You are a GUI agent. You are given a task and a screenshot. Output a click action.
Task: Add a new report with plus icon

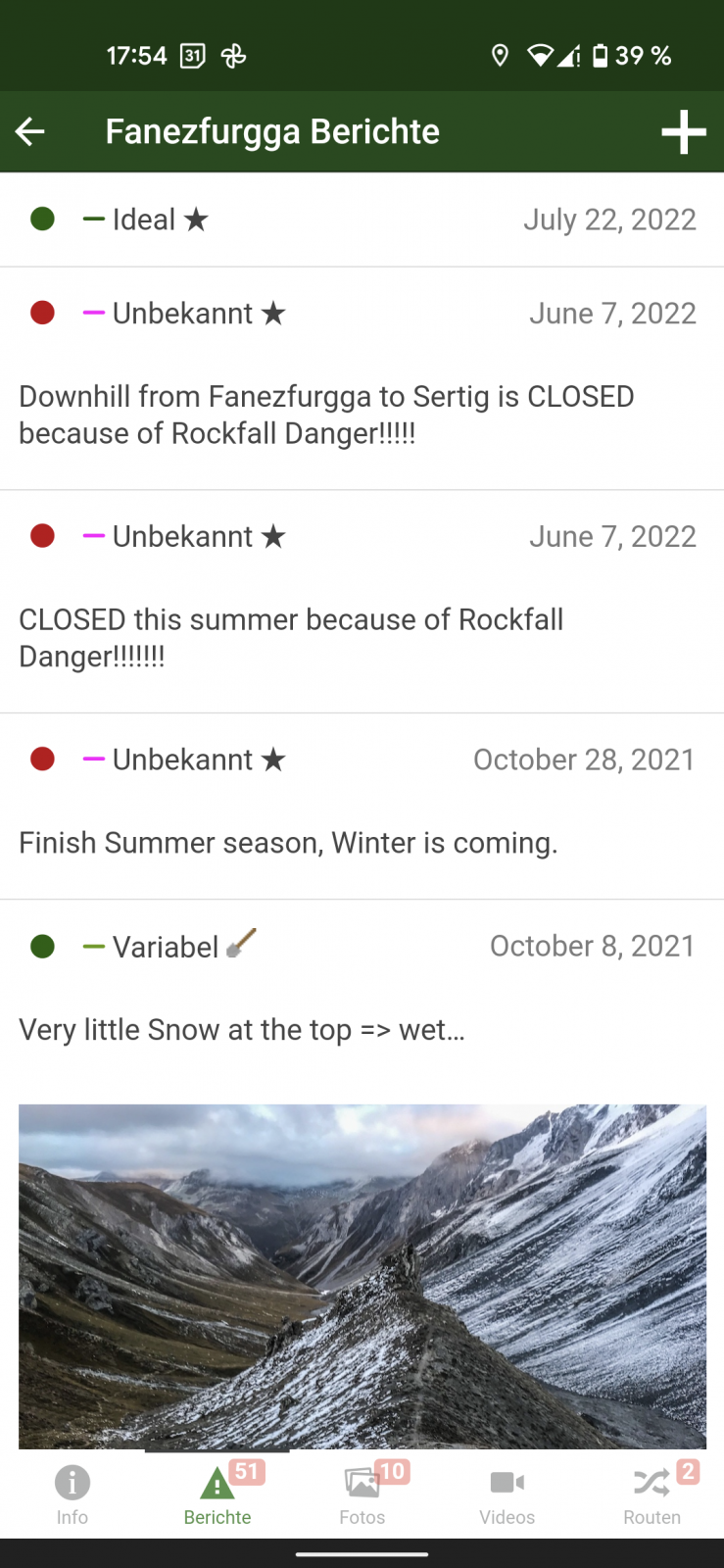click(x=683, y=131)
